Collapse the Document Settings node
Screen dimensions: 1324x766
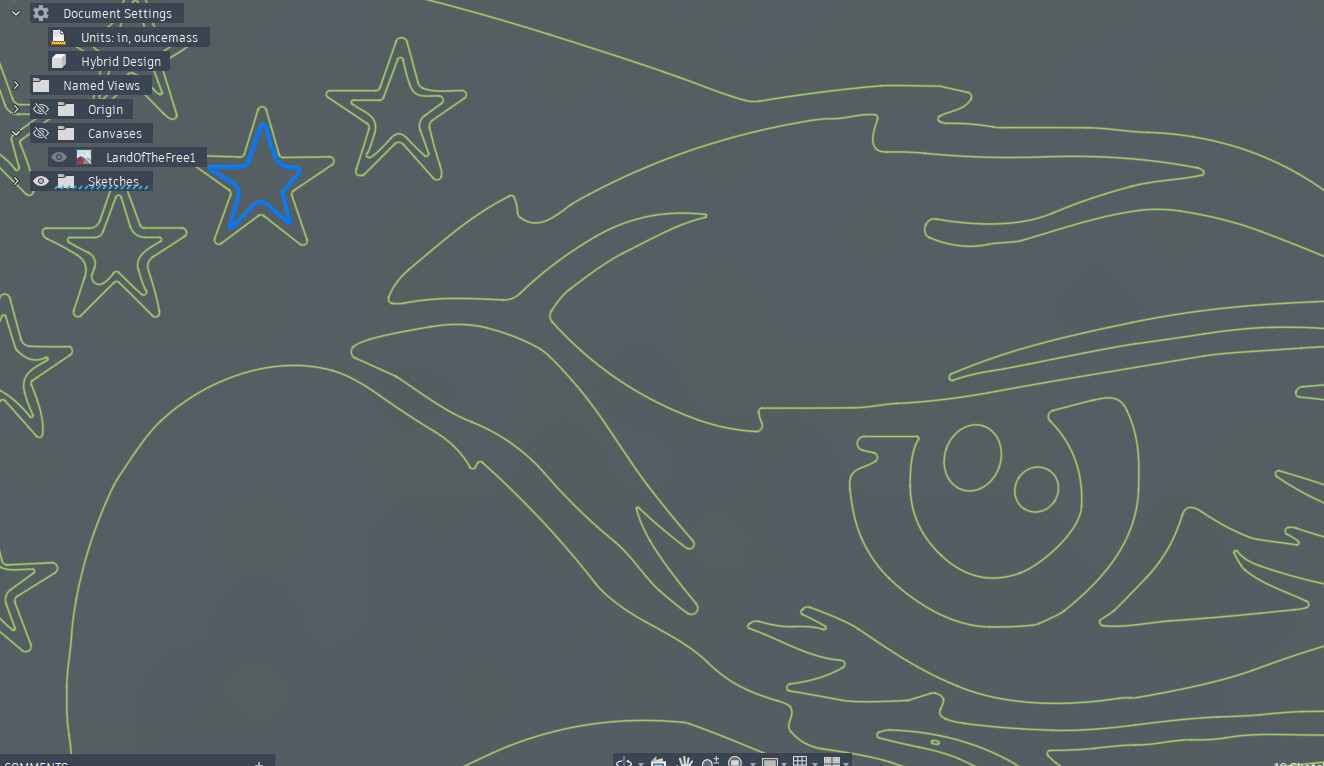point(16,13)
